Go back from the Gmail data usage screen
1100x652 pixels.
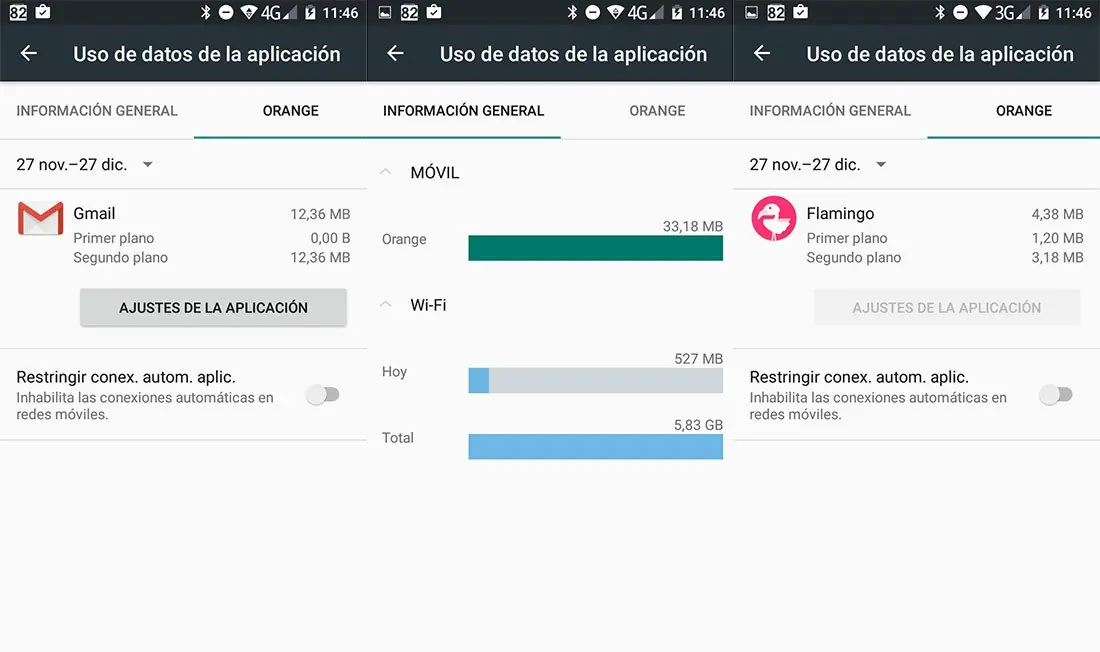click(x=29, y=54)
